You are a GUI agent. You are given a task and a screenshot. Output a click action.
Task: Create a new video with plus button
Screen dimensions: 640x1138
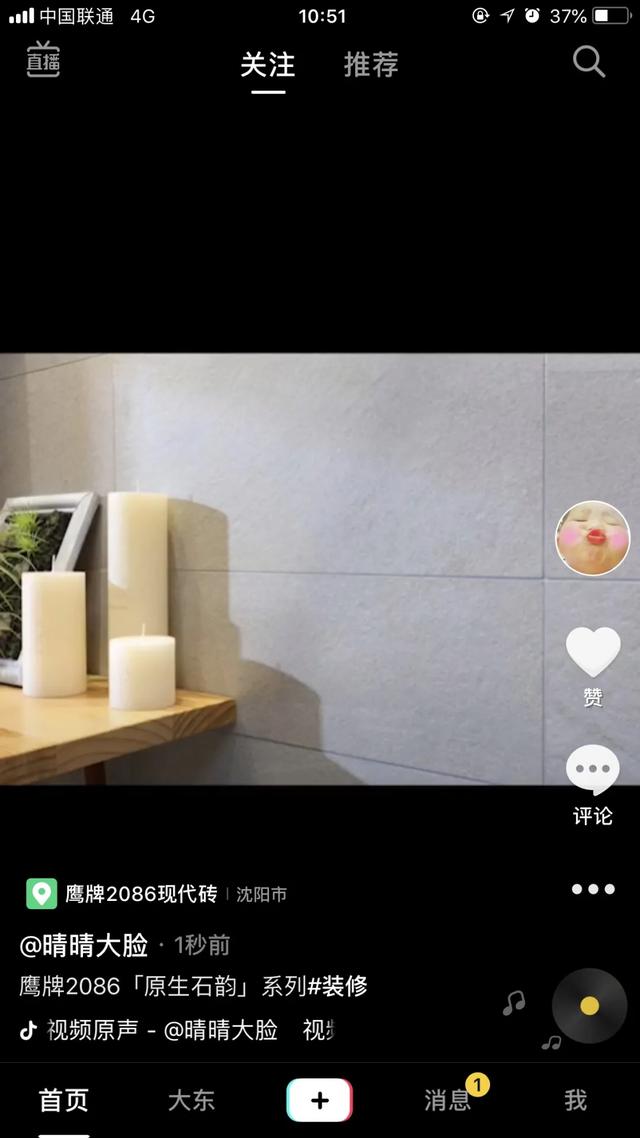320,1101
